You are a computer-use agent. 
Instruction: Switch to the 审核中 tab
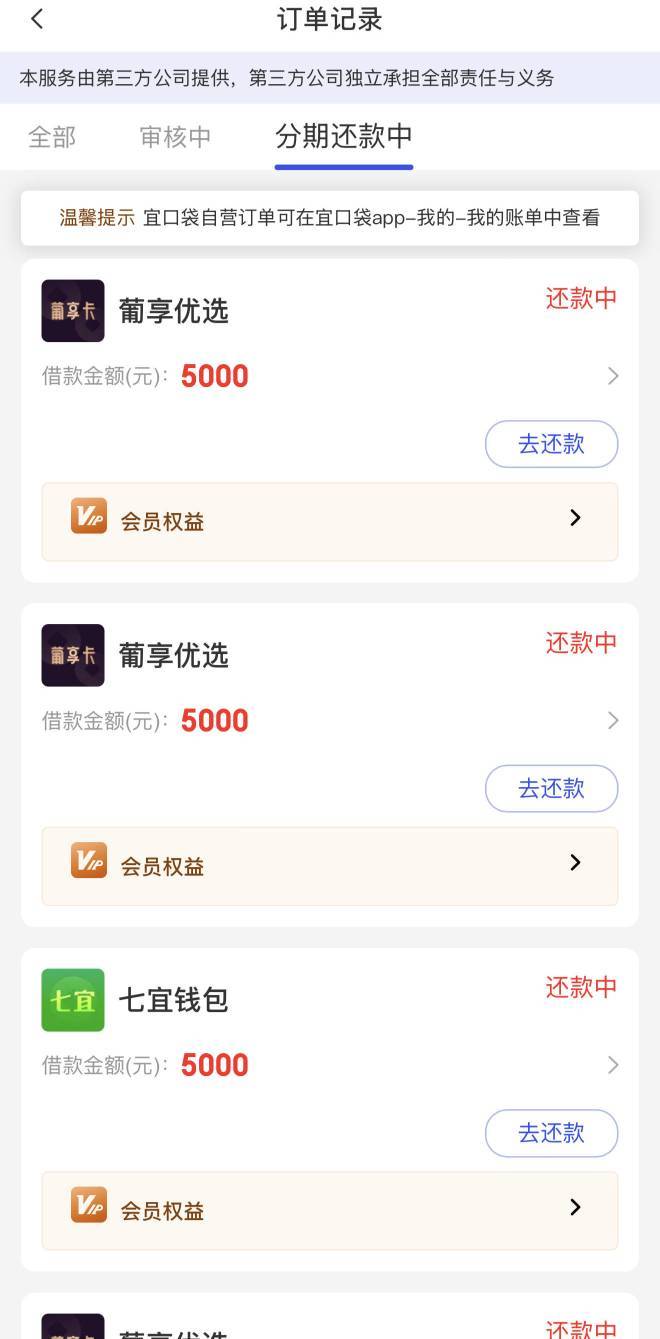[x=176, y=137]
